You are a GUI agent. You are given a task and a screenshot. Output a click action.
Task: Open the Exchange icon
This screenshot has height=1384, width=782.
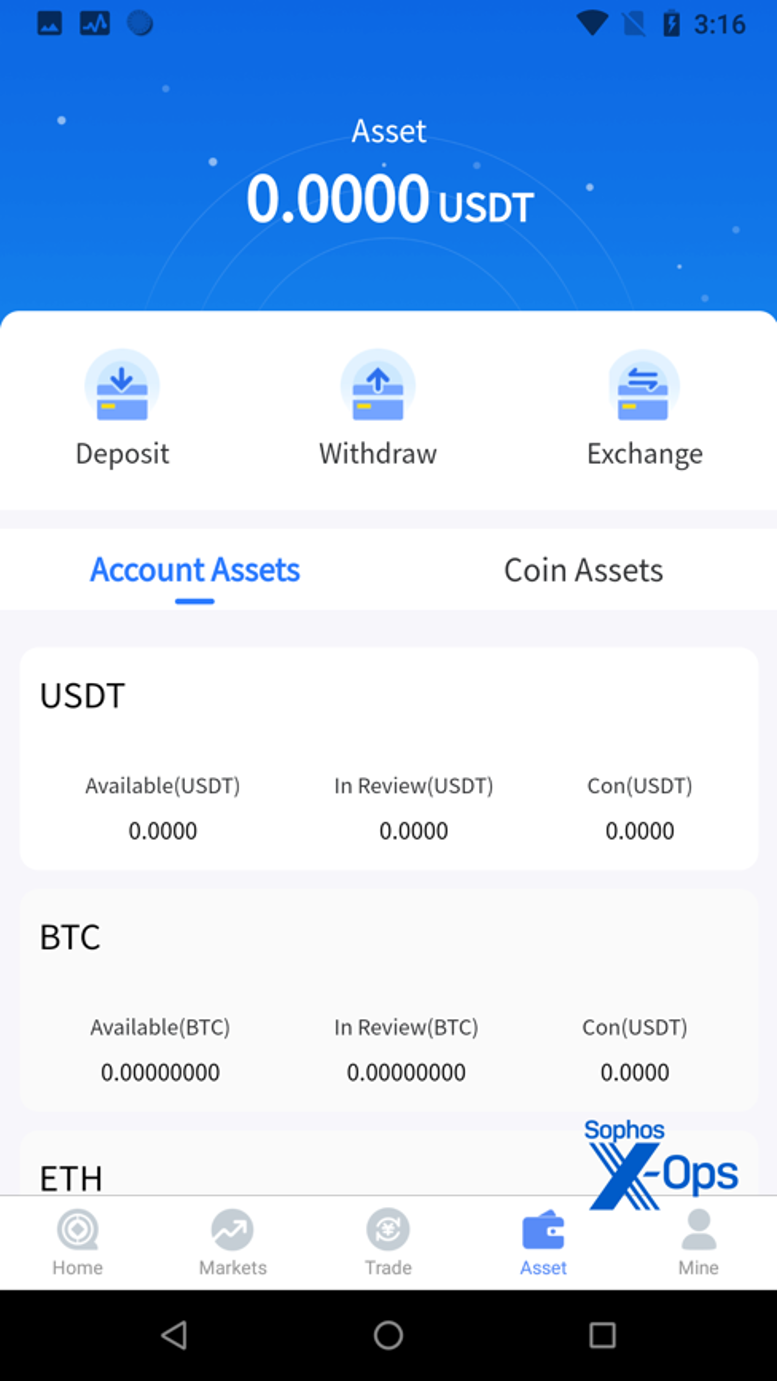644,386
